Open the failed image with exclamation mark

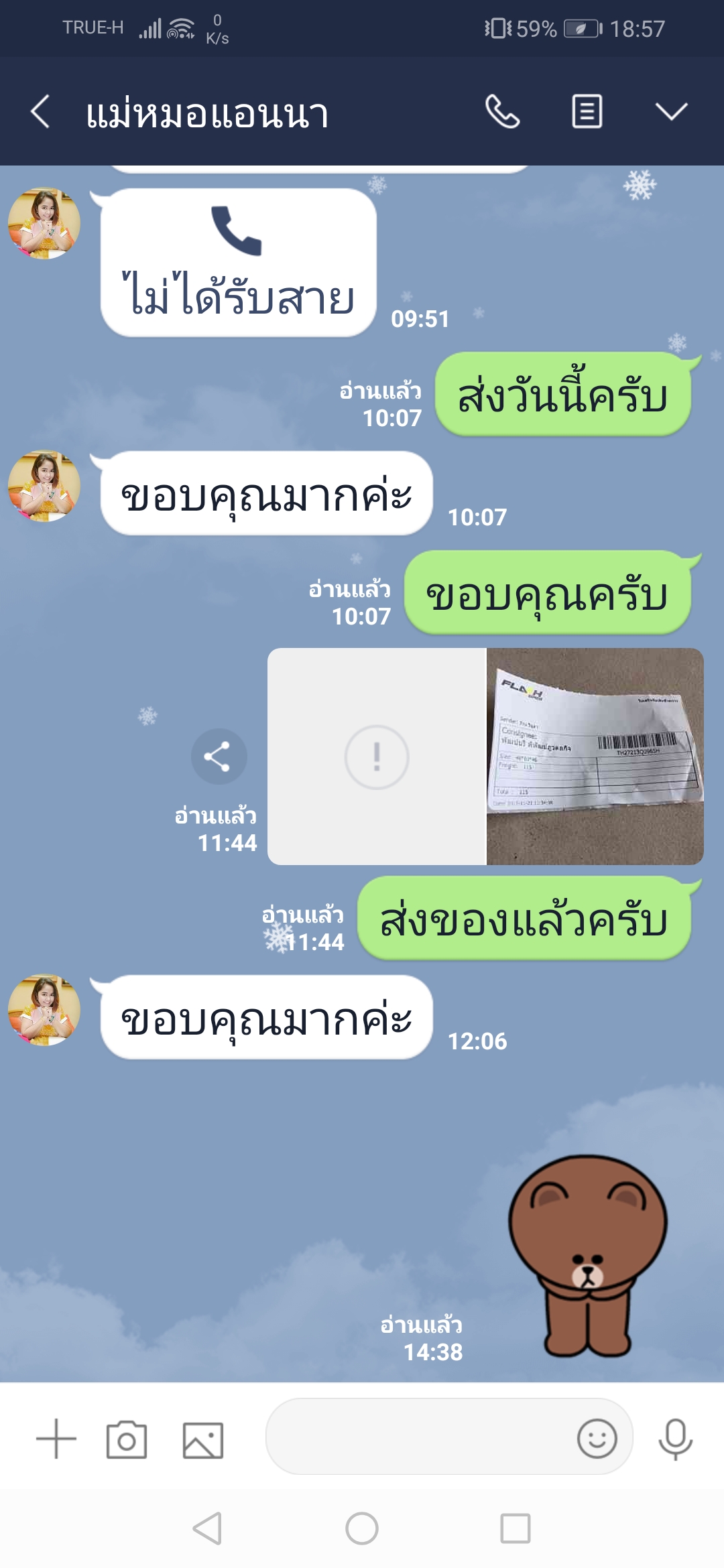coord(376,757)
